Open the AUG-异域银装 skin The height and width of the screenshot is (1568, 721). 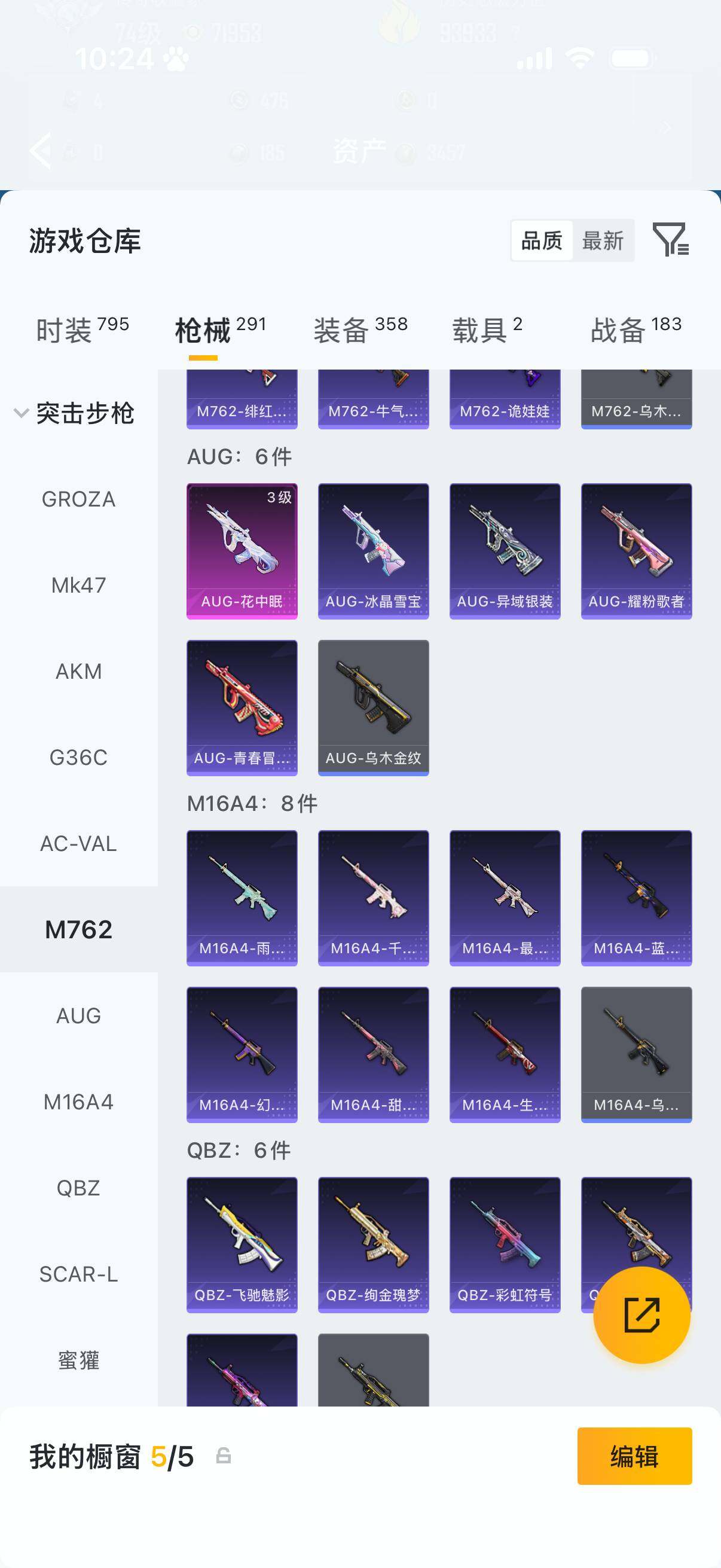tap(505, 551)
